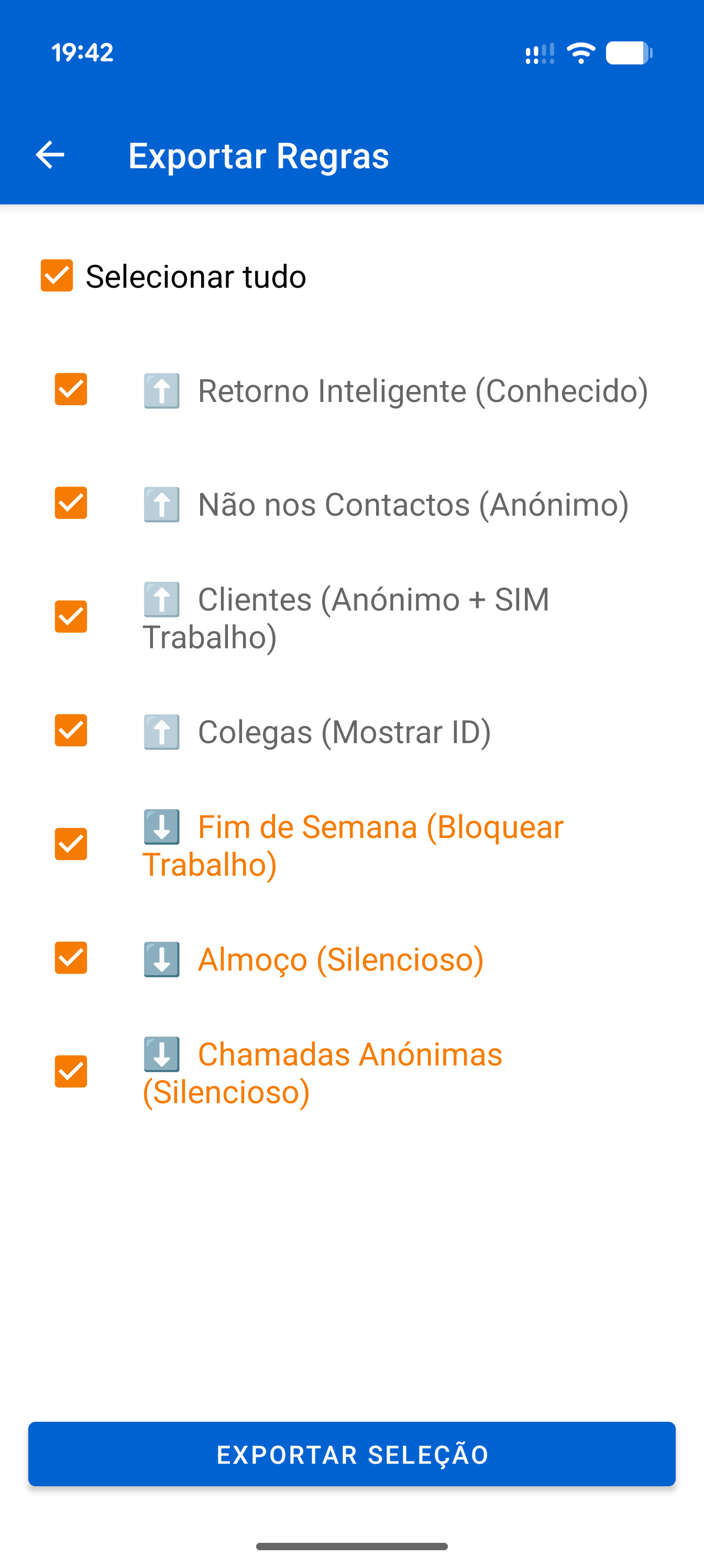Toggle the Almoço (Silencioso) checkbox

(x=71, y=959)
